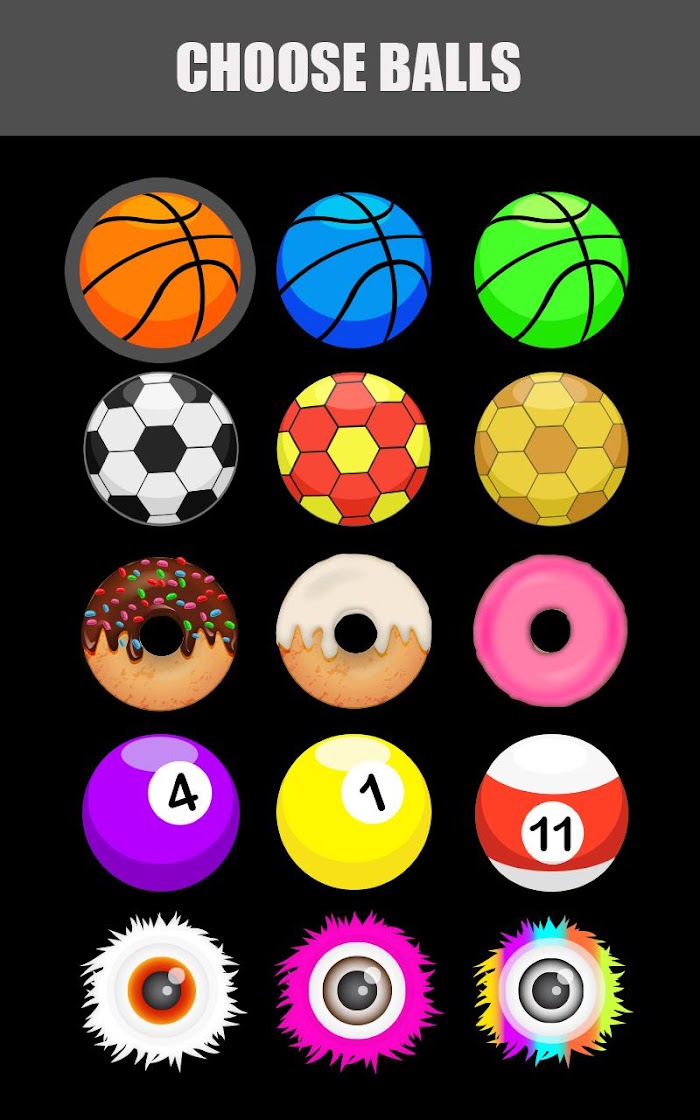
Task: Pick the red striped 11 billiard ball
Action: (x=551, y=812)
